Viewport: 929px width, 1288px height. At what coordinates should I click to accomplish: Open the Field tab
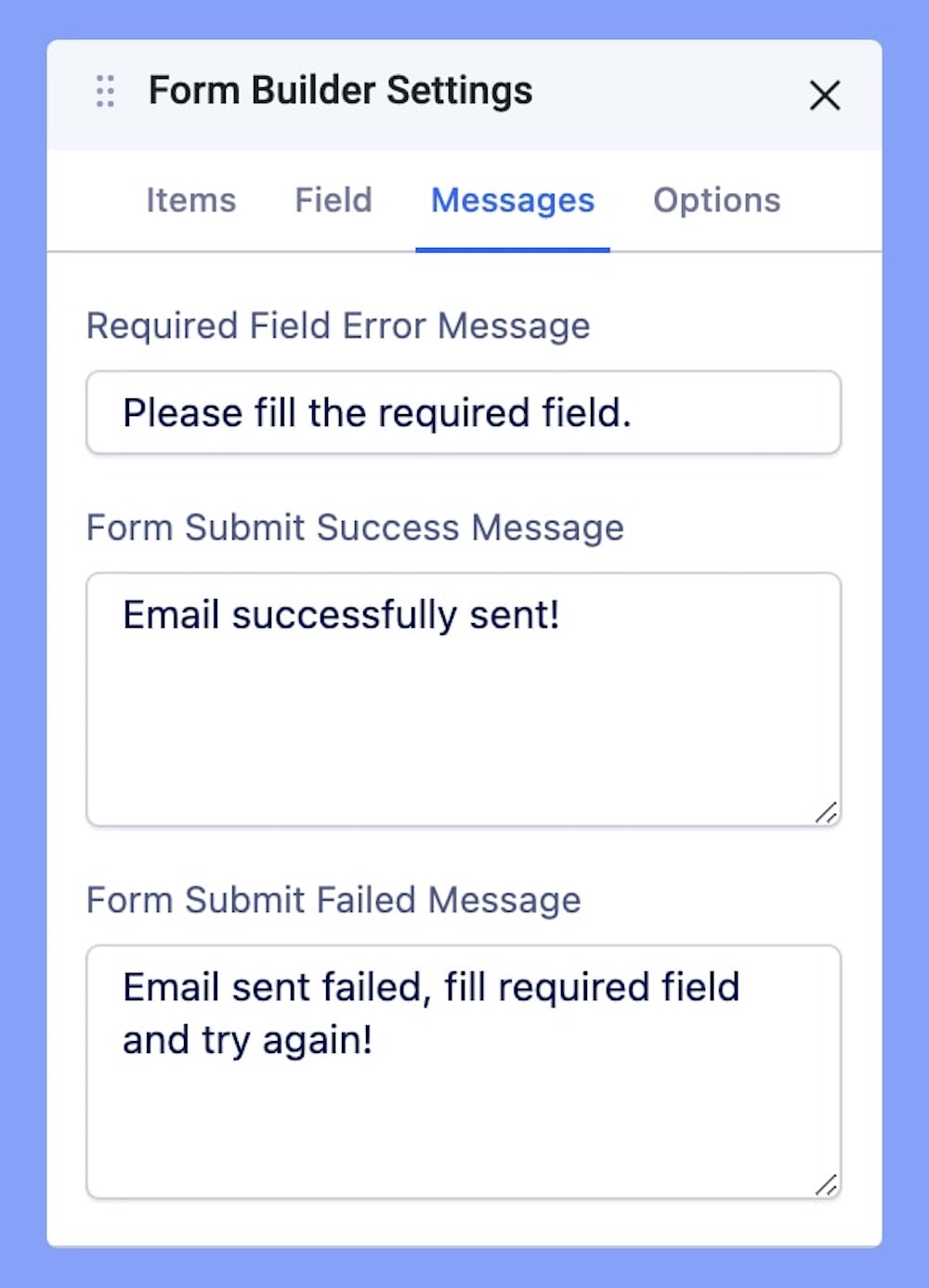(334, 201)
